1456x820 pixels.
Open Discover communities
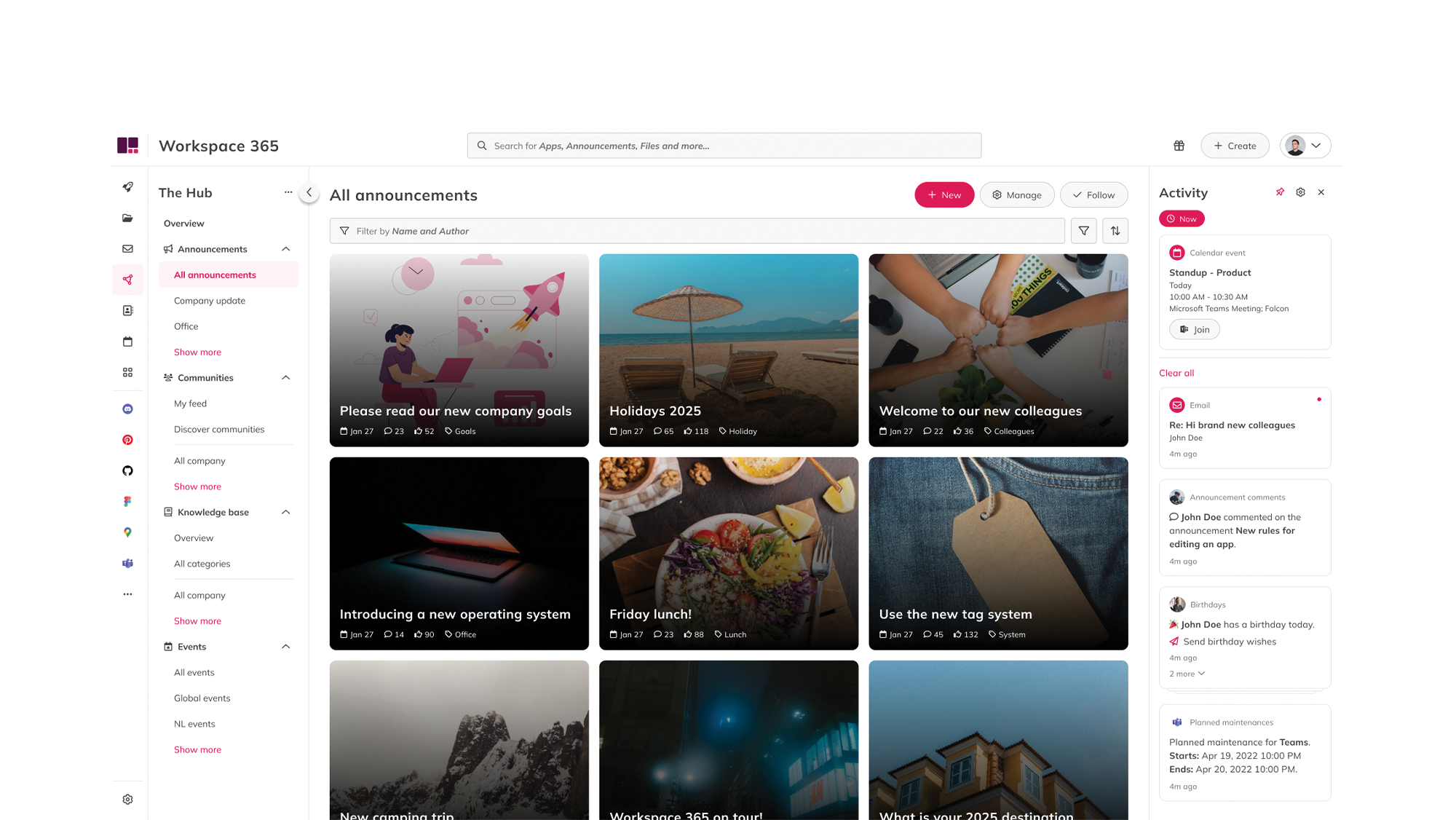219,430
